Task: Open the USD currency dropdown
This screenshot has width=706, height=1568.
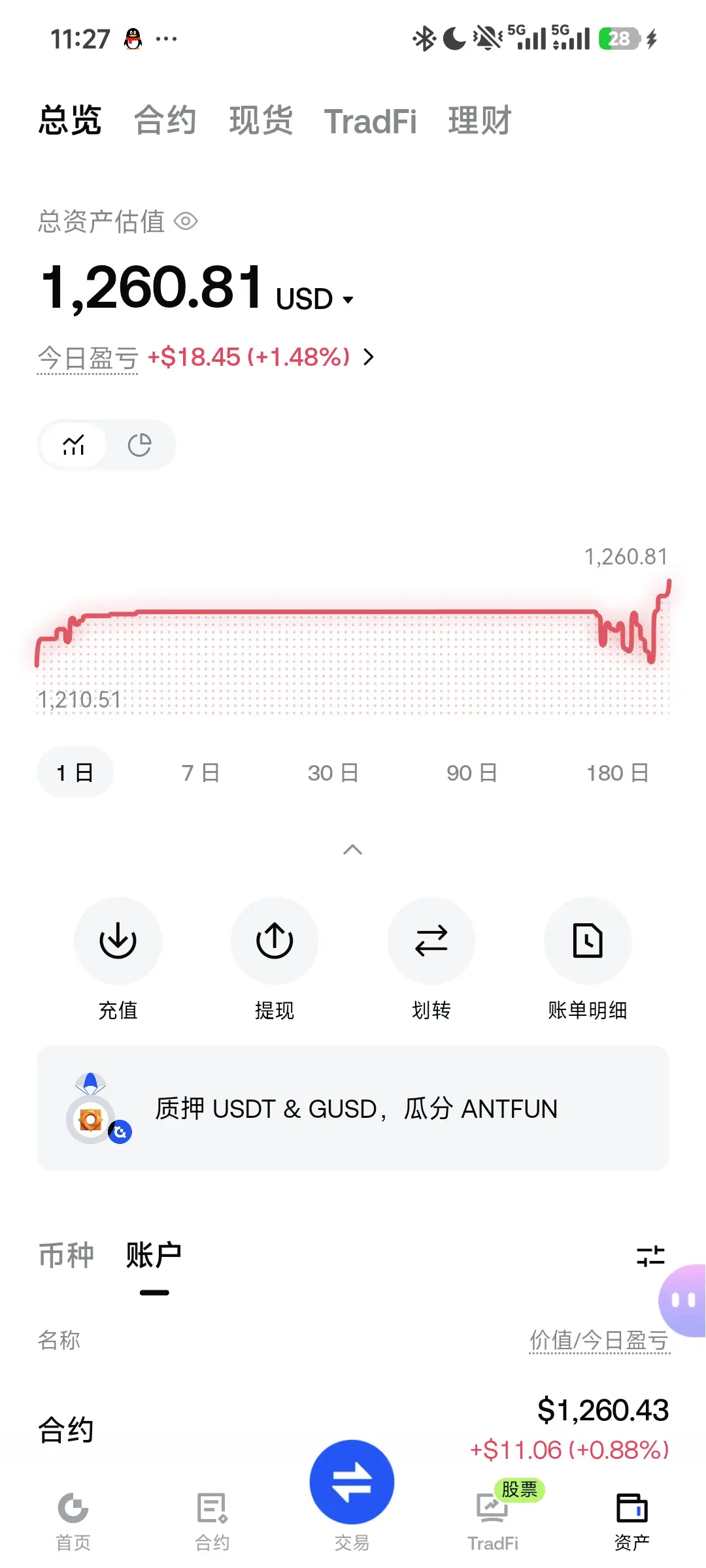Action: click(314, 299)
